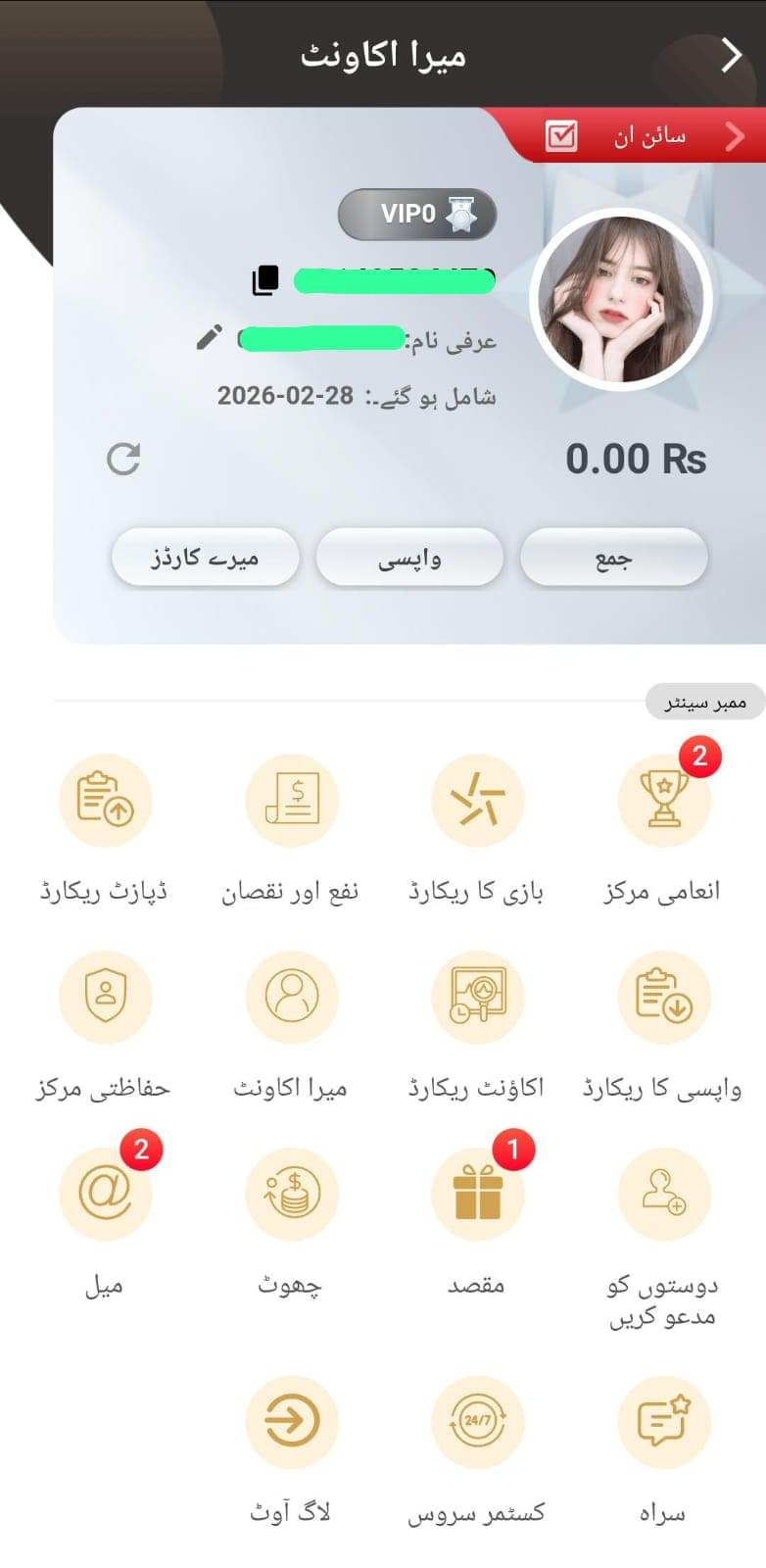Screen dimensions: 766x1568
Task: Open بازی کا ریکارڈ
Action: 477,801
